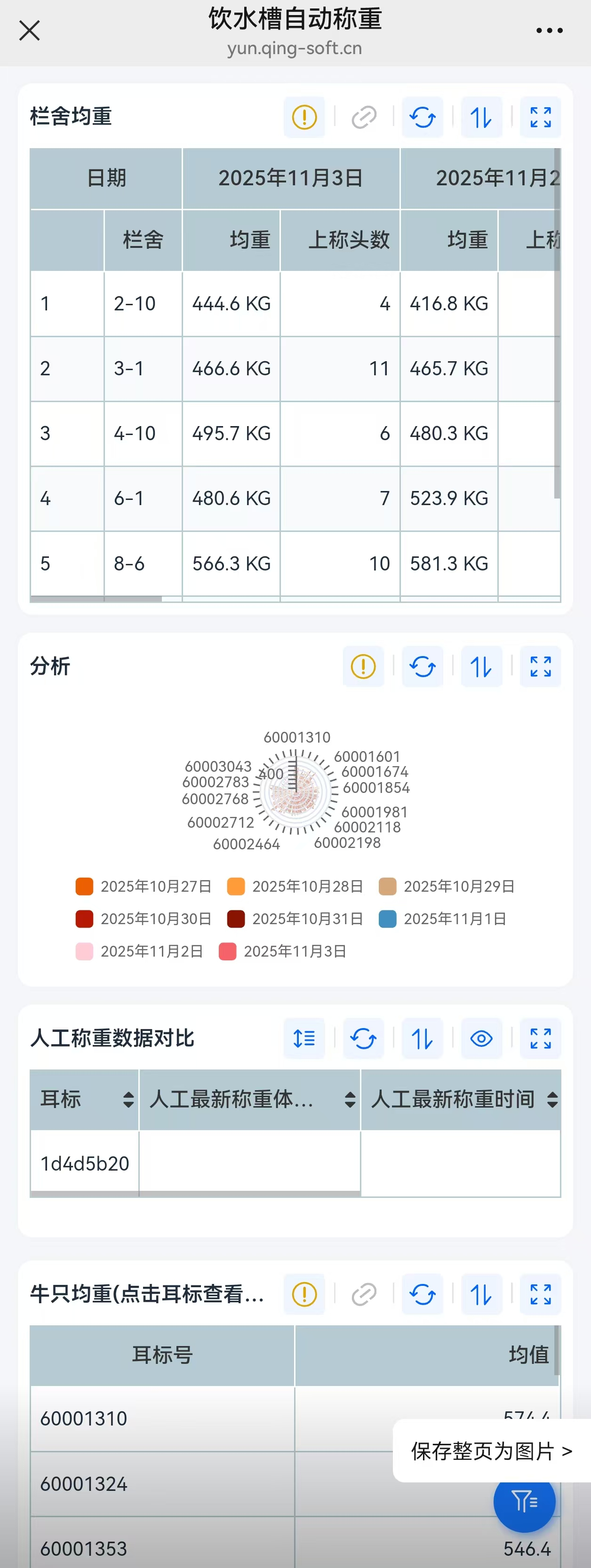Refresh the 栏舍均重 table
The width and height of the screenshot is (591, 1568).
pyautogui.click(x=422, y=117)
